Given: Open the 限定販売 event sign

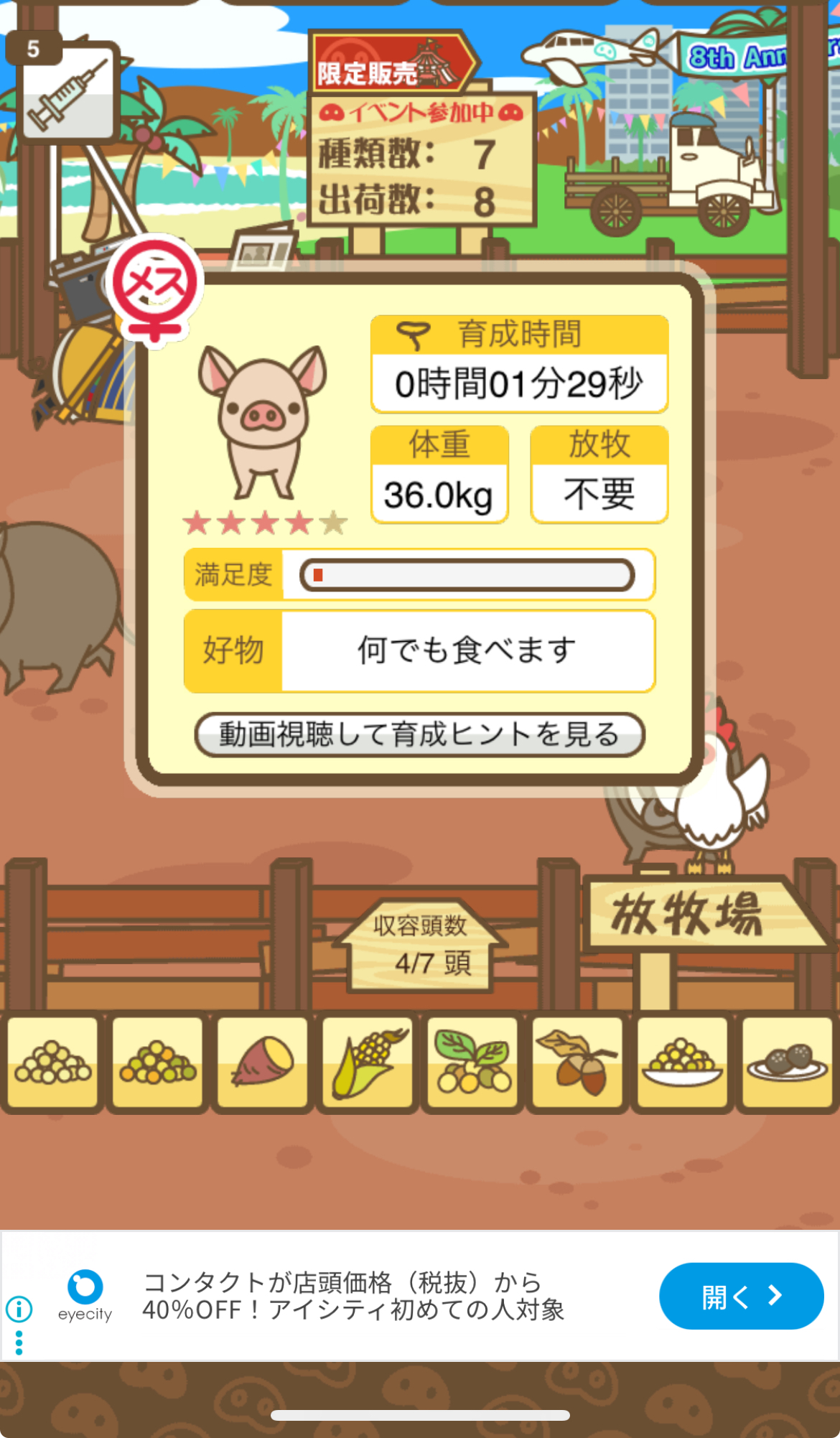Looking at the screenshot, I should [393, 65].
